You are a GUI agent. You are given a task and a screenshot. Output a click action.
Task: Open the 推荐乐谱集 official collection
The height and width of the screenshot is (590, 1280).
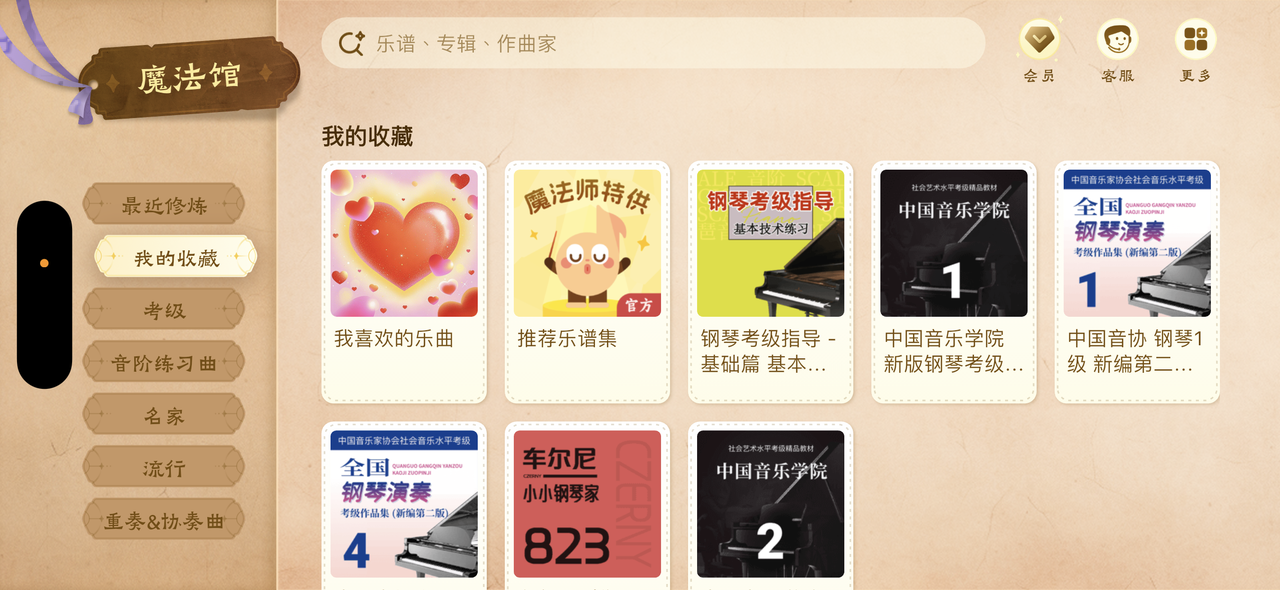[587, 280]
